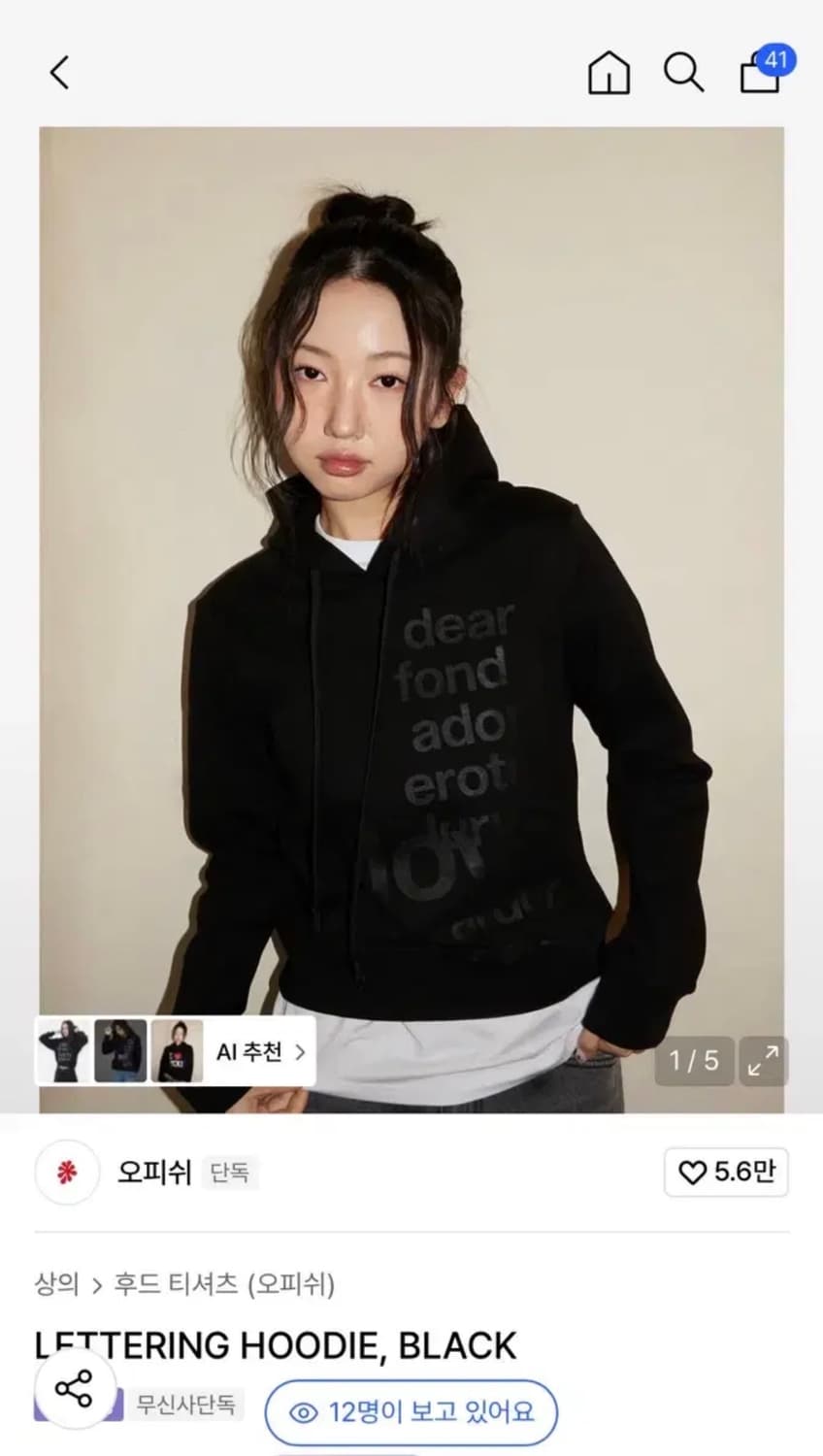This screenshot has height=1456, width=823.
Task: Open search using the magnifier icon
Action: (x=683, y=73)
